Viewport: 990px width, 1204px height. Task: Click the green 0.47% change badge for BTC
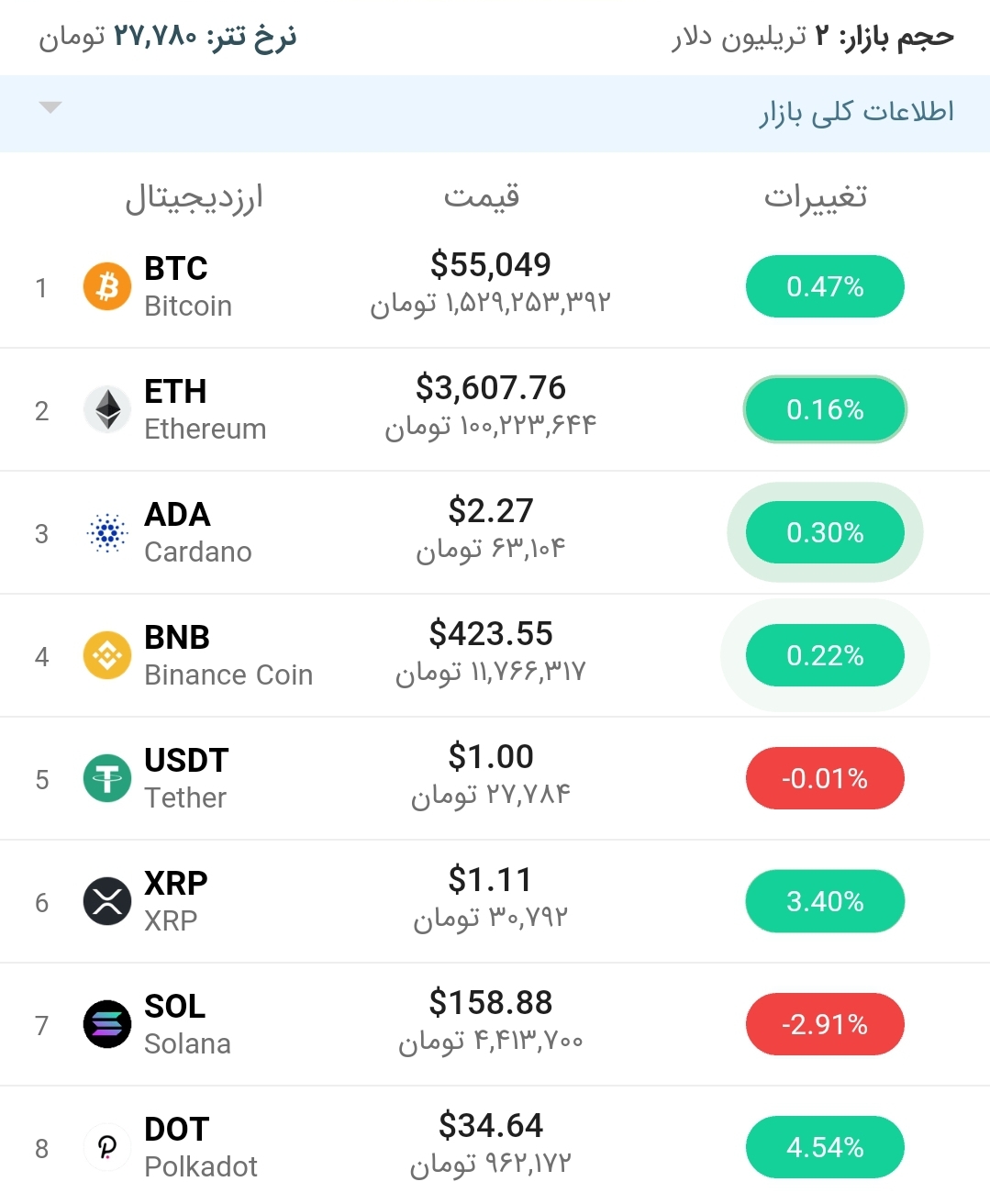coord(824,286)
